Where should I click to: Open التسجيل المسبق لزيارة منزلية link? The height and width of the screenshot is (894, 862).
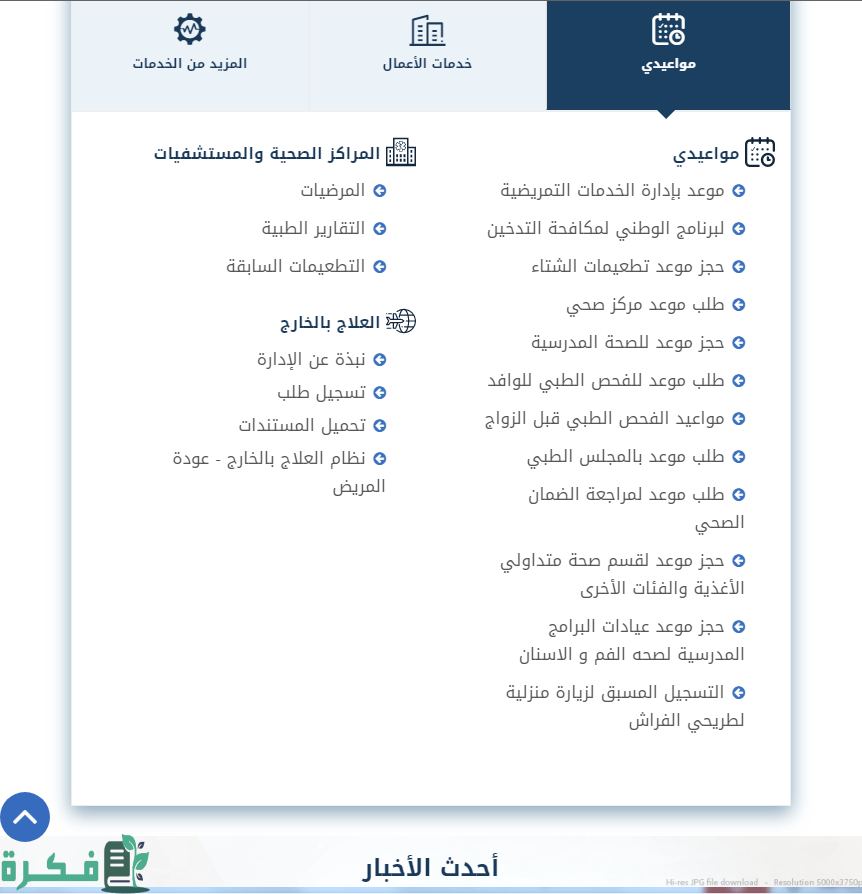point(616,691)
